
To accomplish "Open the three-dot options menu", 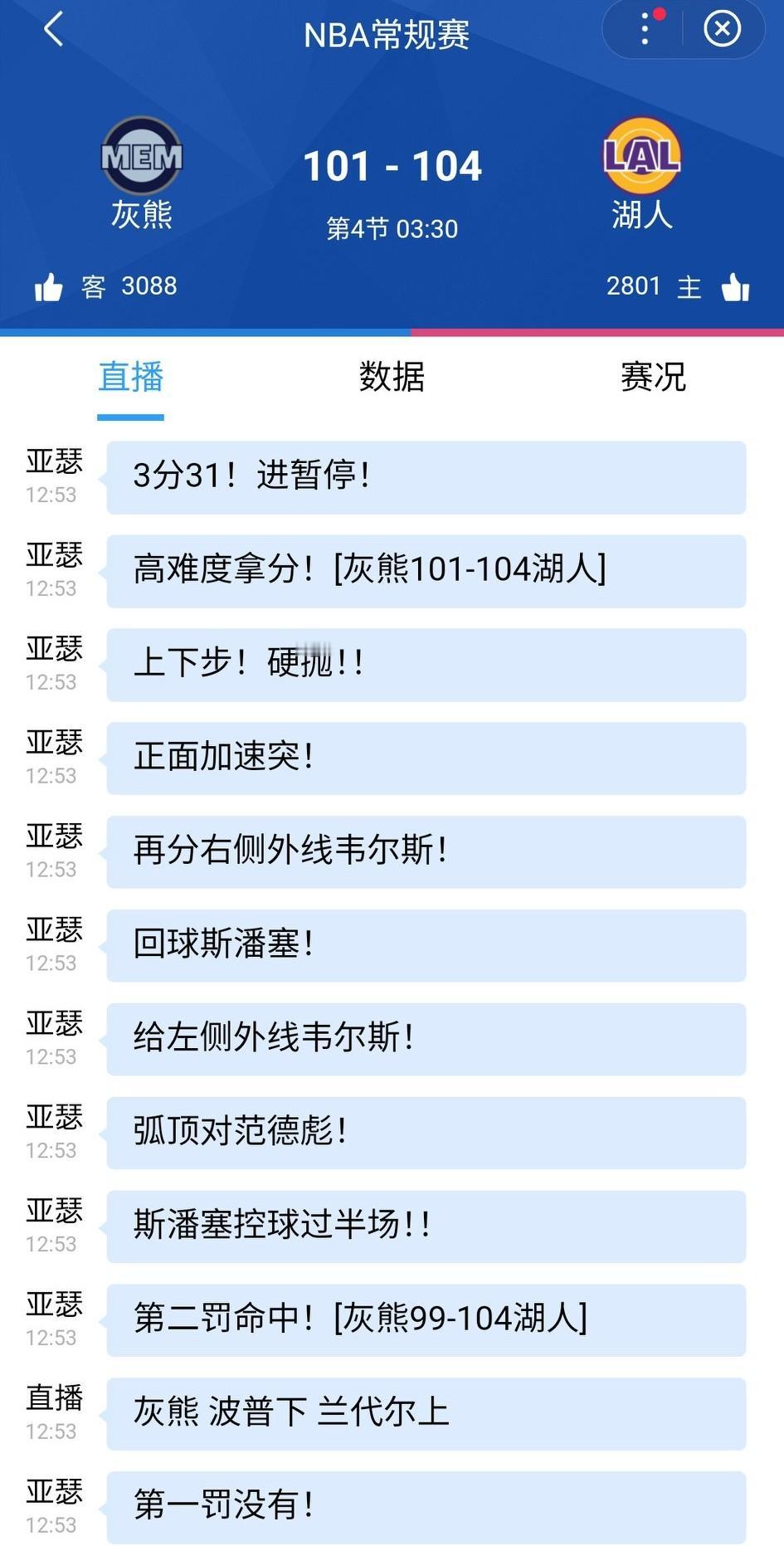I will pyautogui.click(x=644, y=29).
